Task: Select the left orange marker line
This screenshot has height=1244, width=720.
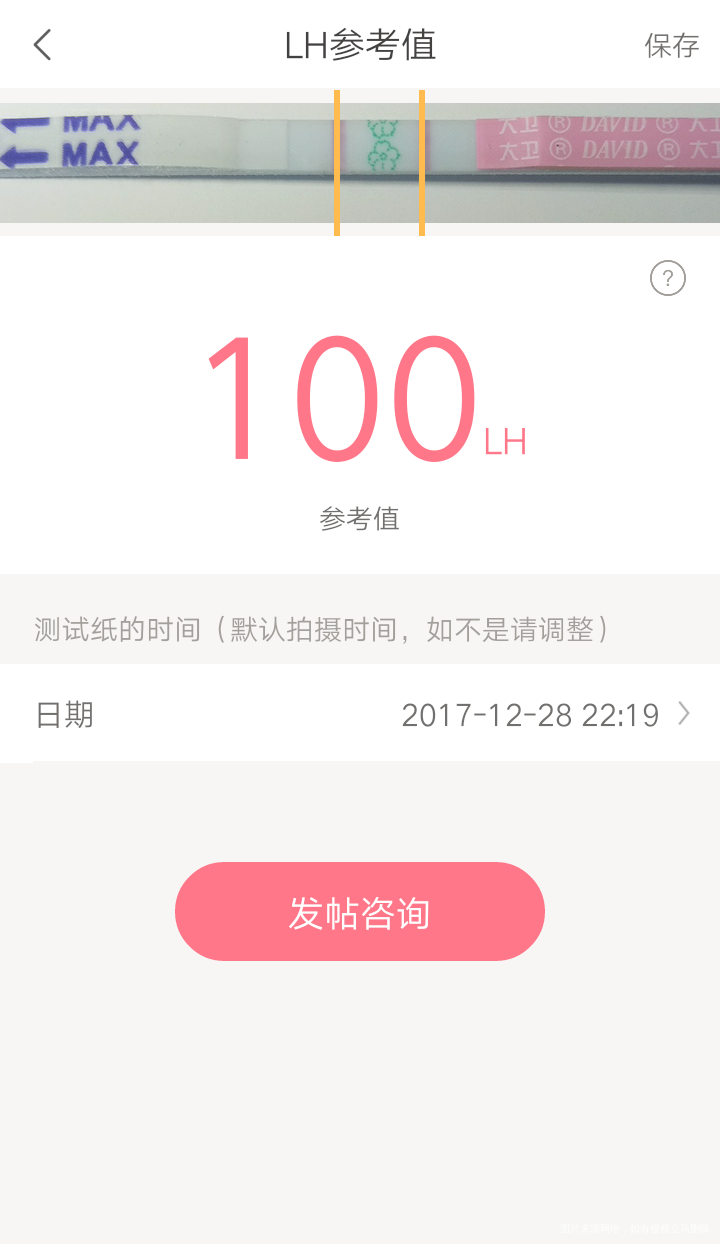Action: pyautogui.click(x=337, y=160)
